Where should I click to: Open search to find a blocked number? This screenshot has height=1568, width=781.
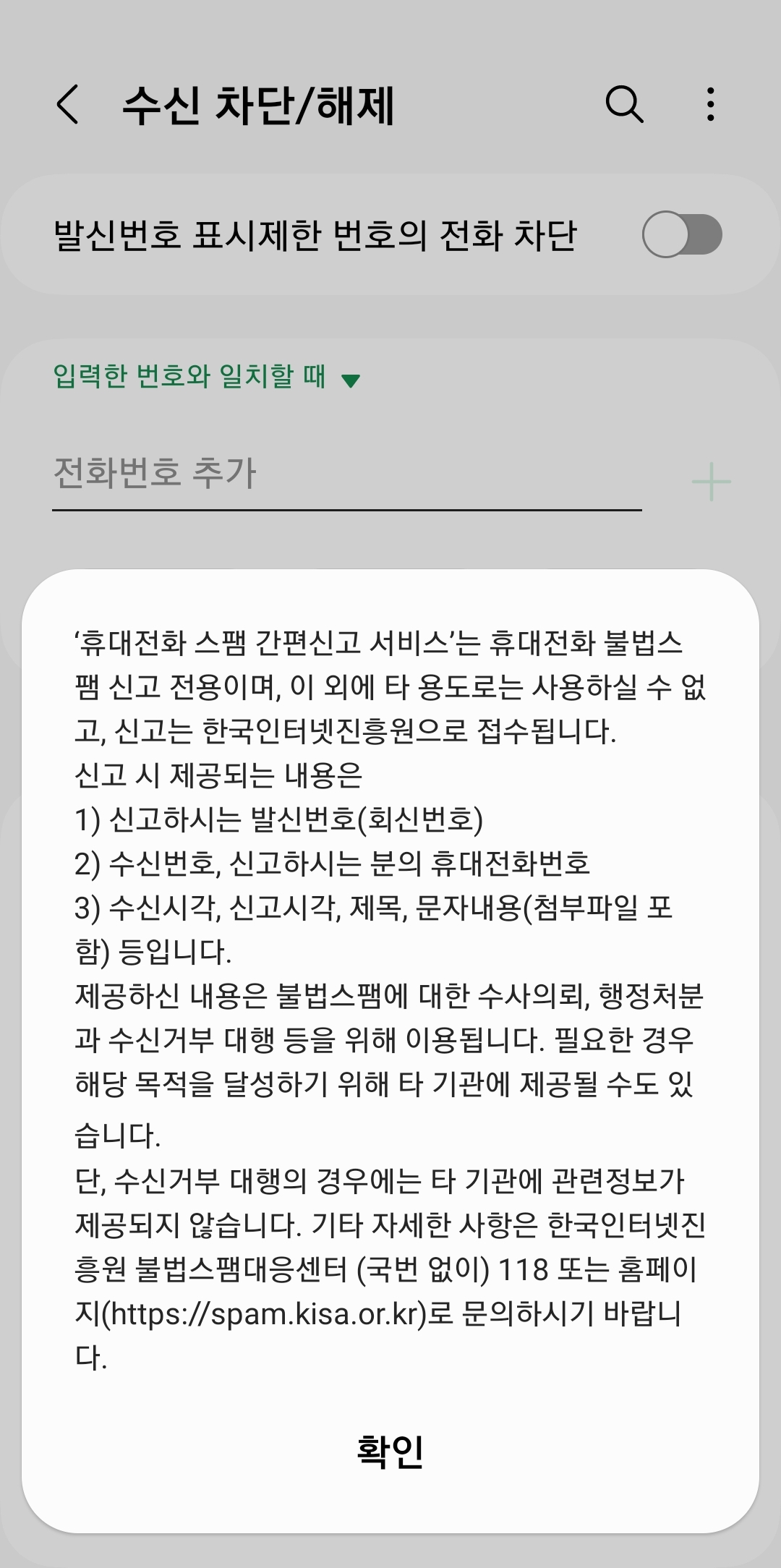626,106
